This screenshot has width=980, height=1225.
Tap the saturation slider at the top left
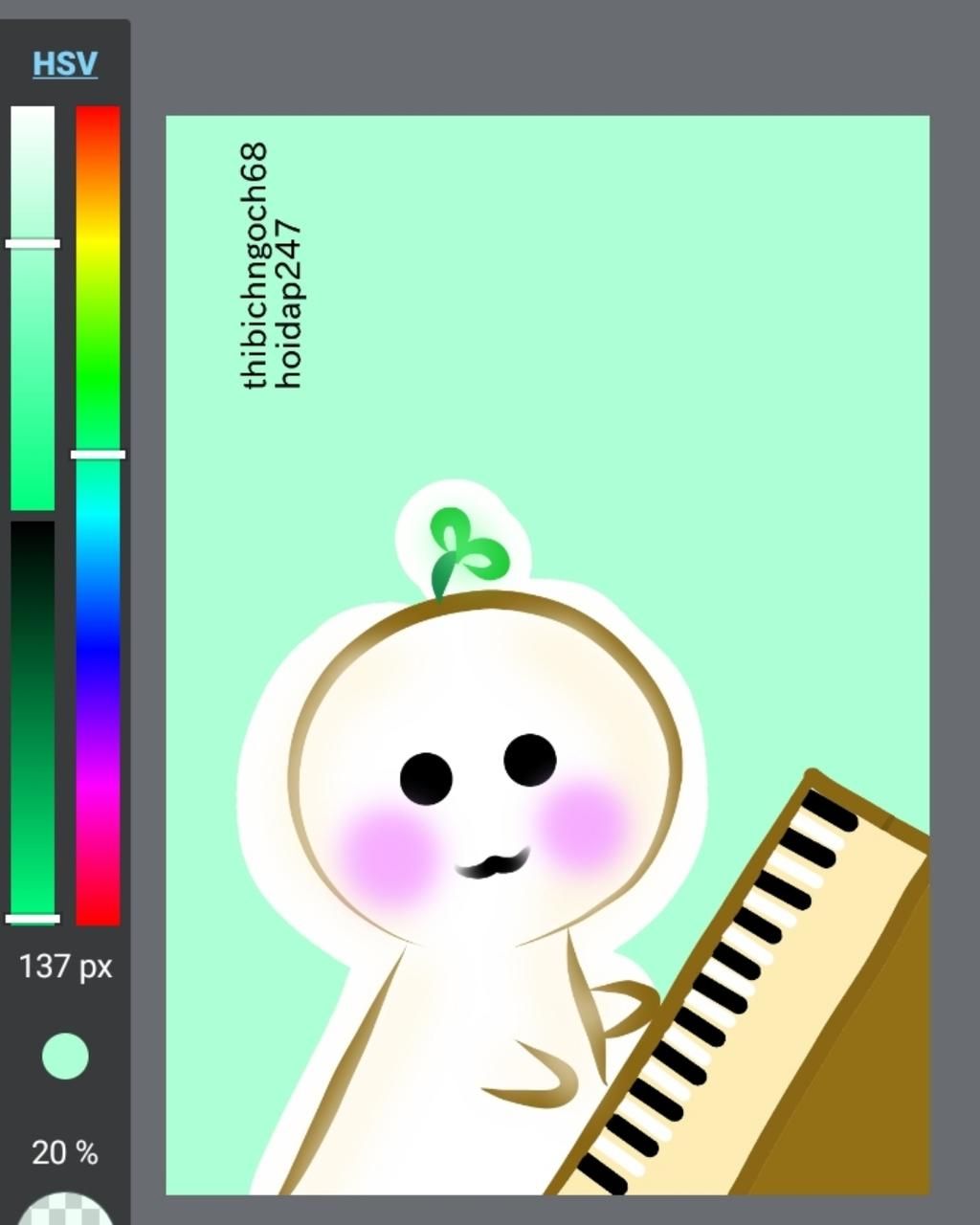coord(33,306)
